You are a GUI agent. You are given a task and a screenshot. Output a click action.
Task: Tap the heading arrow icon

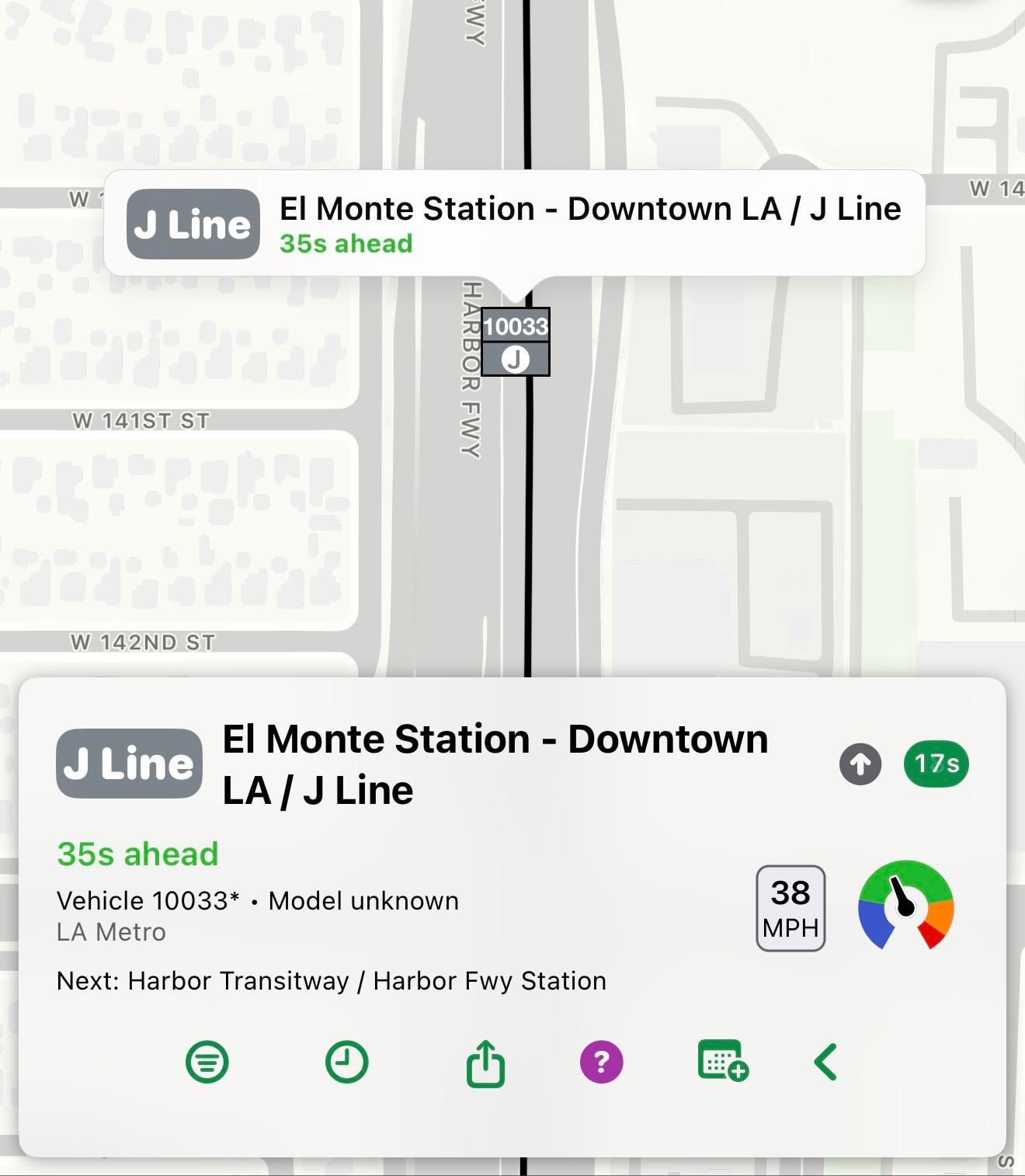(x=860, y=764)
